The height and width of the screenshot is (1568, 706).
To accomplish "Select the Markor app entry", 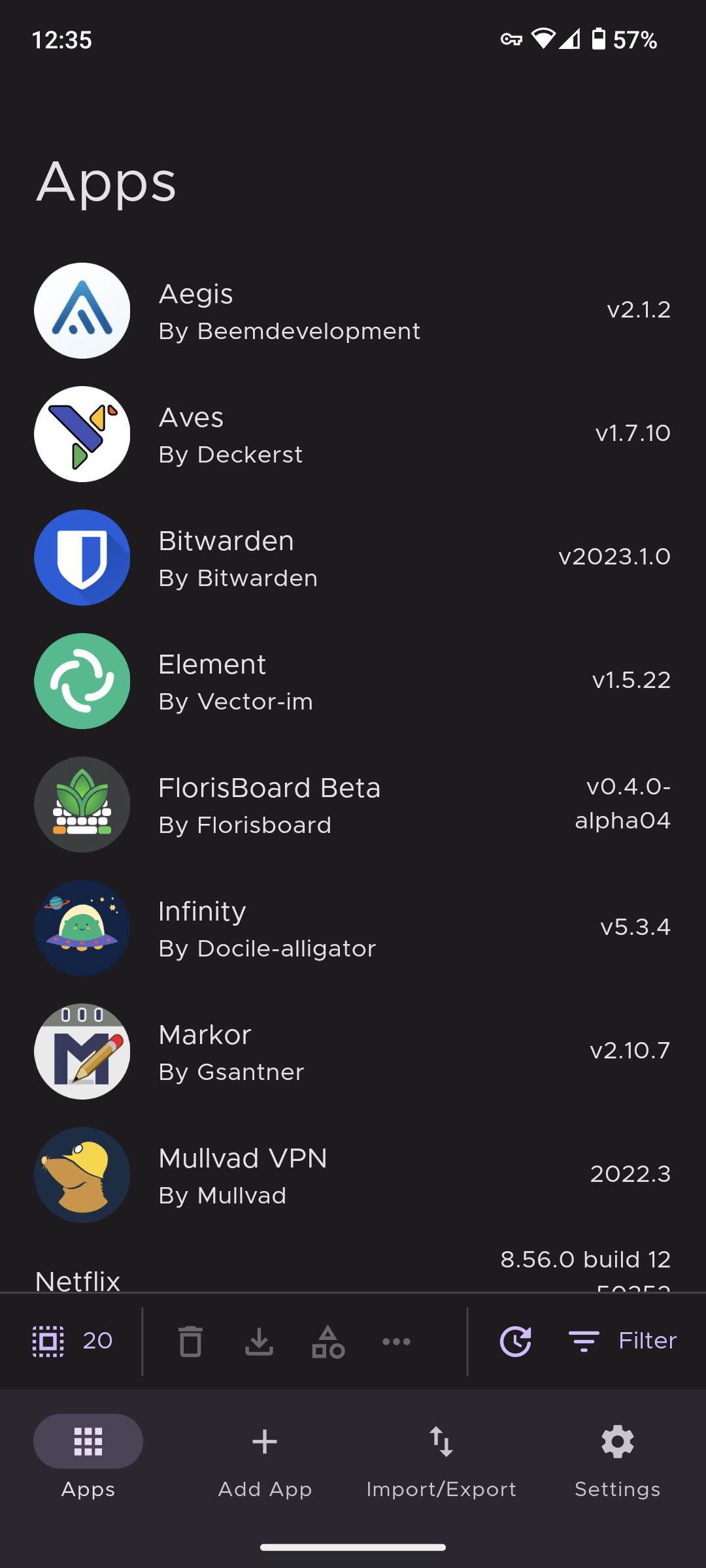I will [x=353, y=1051].
